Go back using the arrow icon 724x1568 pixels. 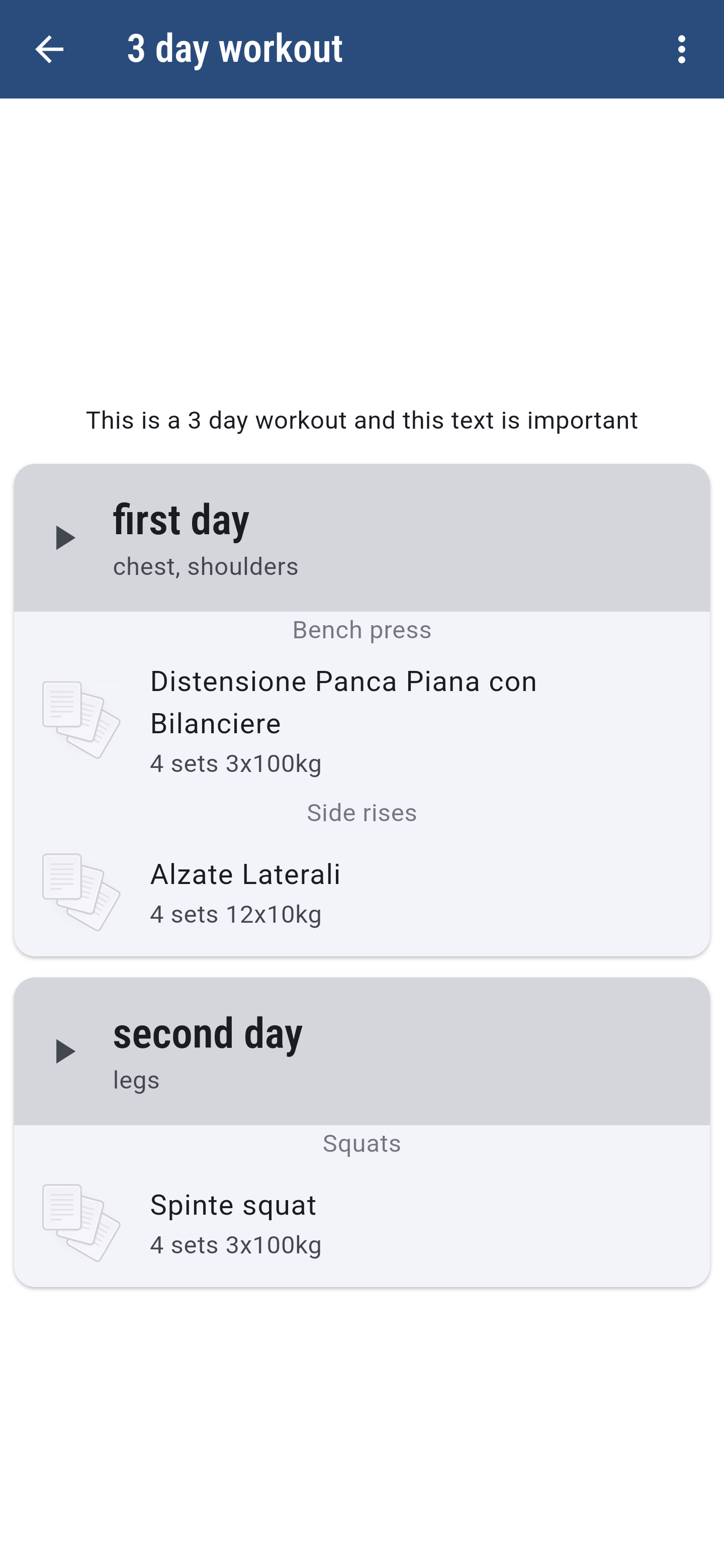click(49, 49)
